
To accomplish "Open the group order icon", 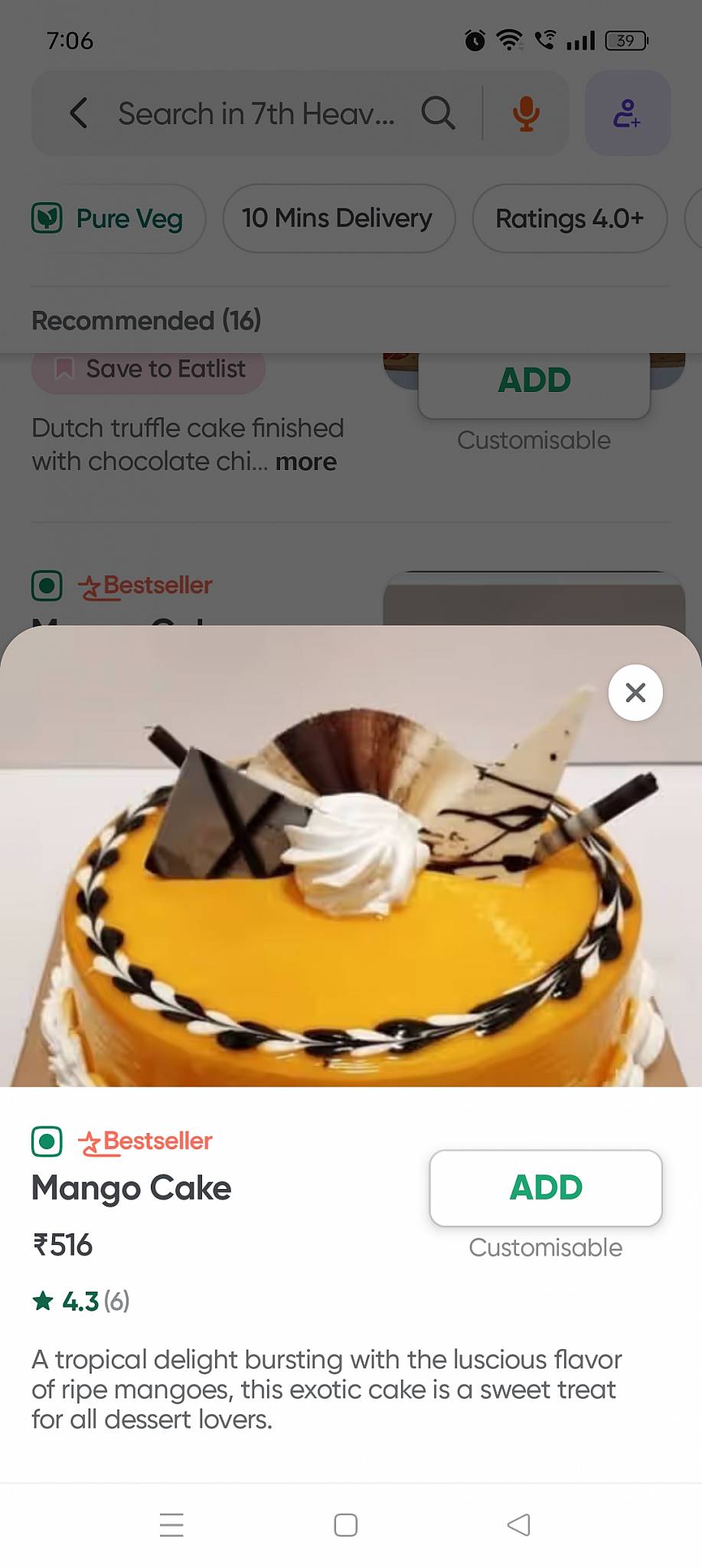I will tap(627, 113).
